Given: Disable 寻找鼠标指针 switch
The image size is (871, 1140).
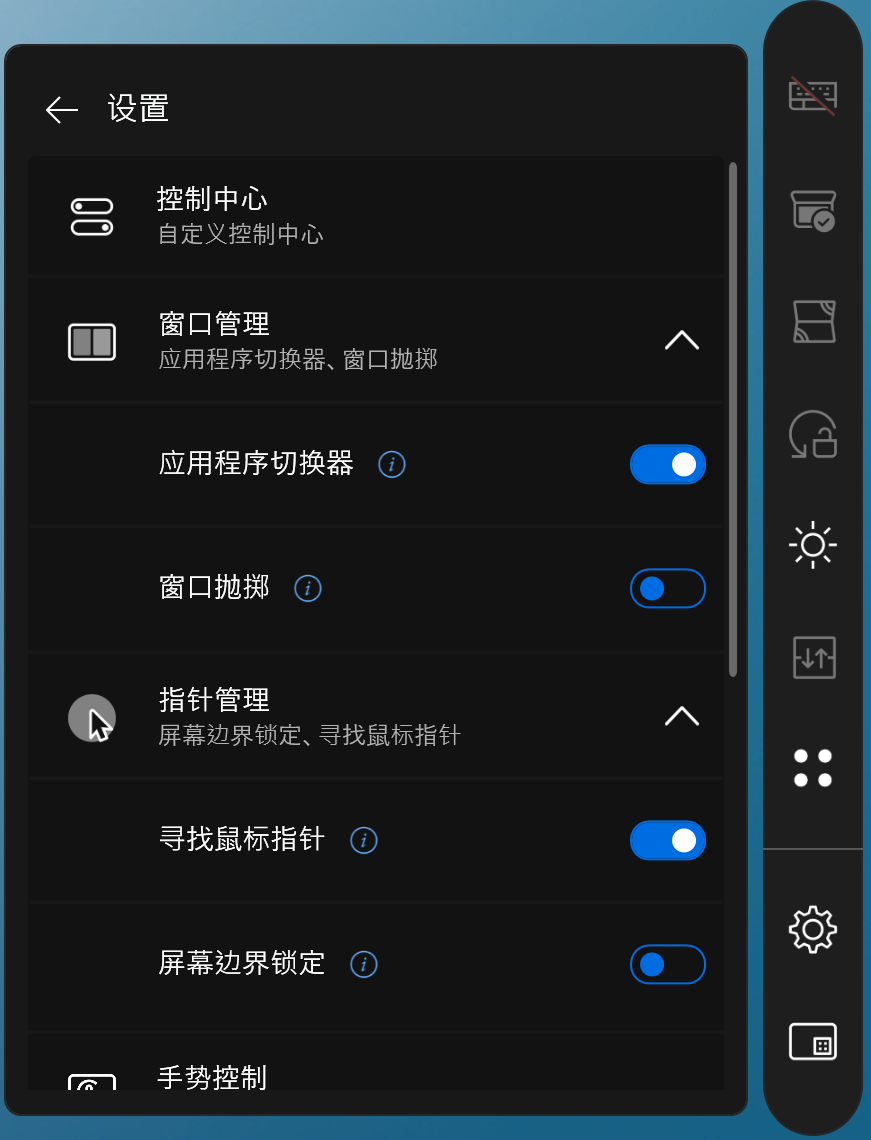Looking at the screenshot, I should click(x=667, y=840).
